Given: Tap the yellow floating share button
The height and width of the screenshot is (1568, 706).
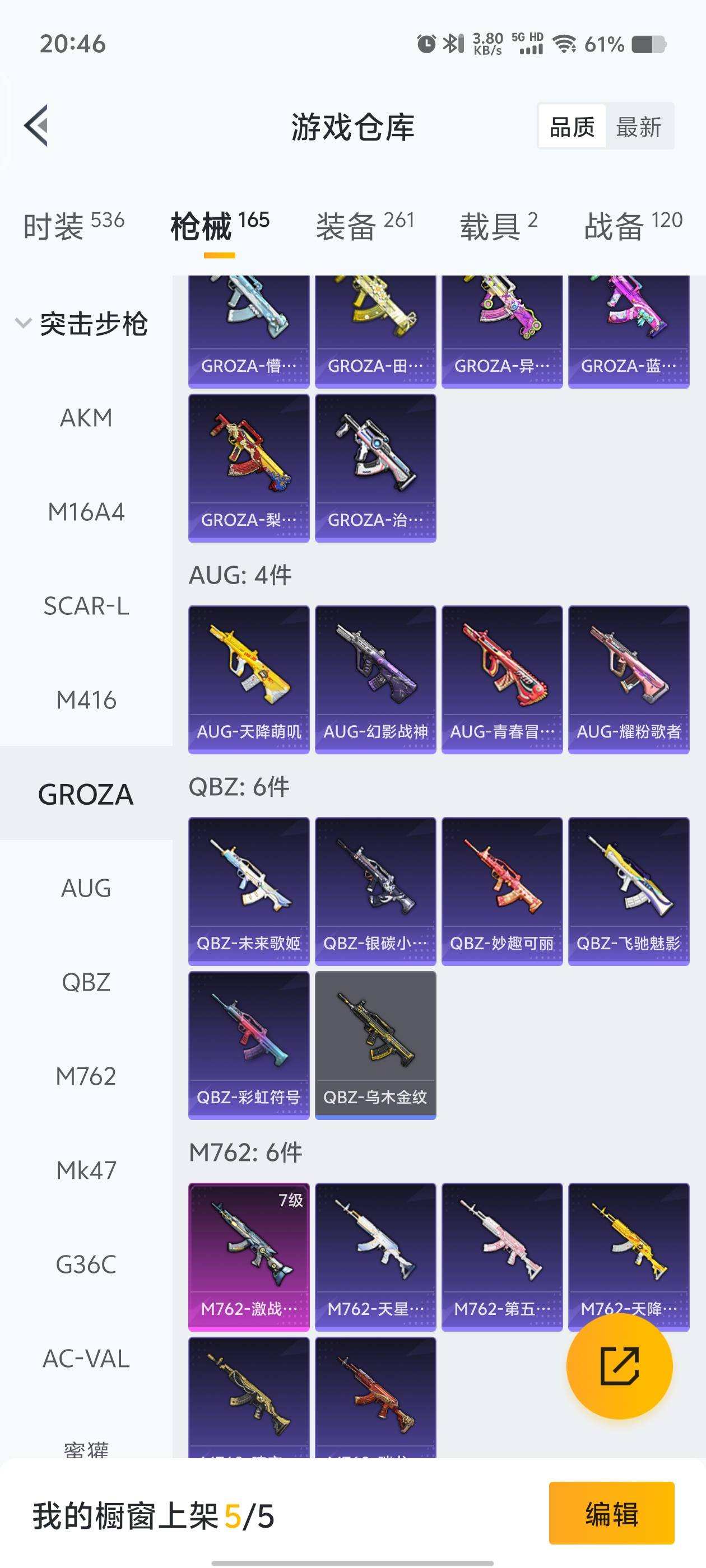Looking at the screenshot, I should (x=619, y=1366).
